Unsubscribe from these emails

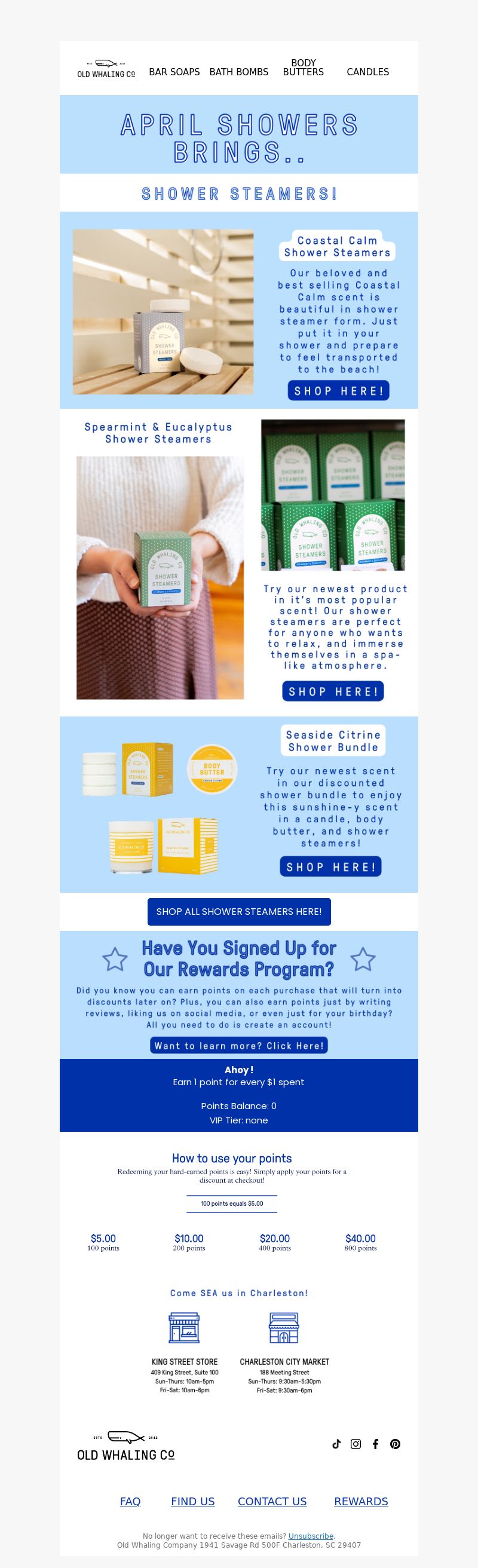click(x=311, y=1536)
